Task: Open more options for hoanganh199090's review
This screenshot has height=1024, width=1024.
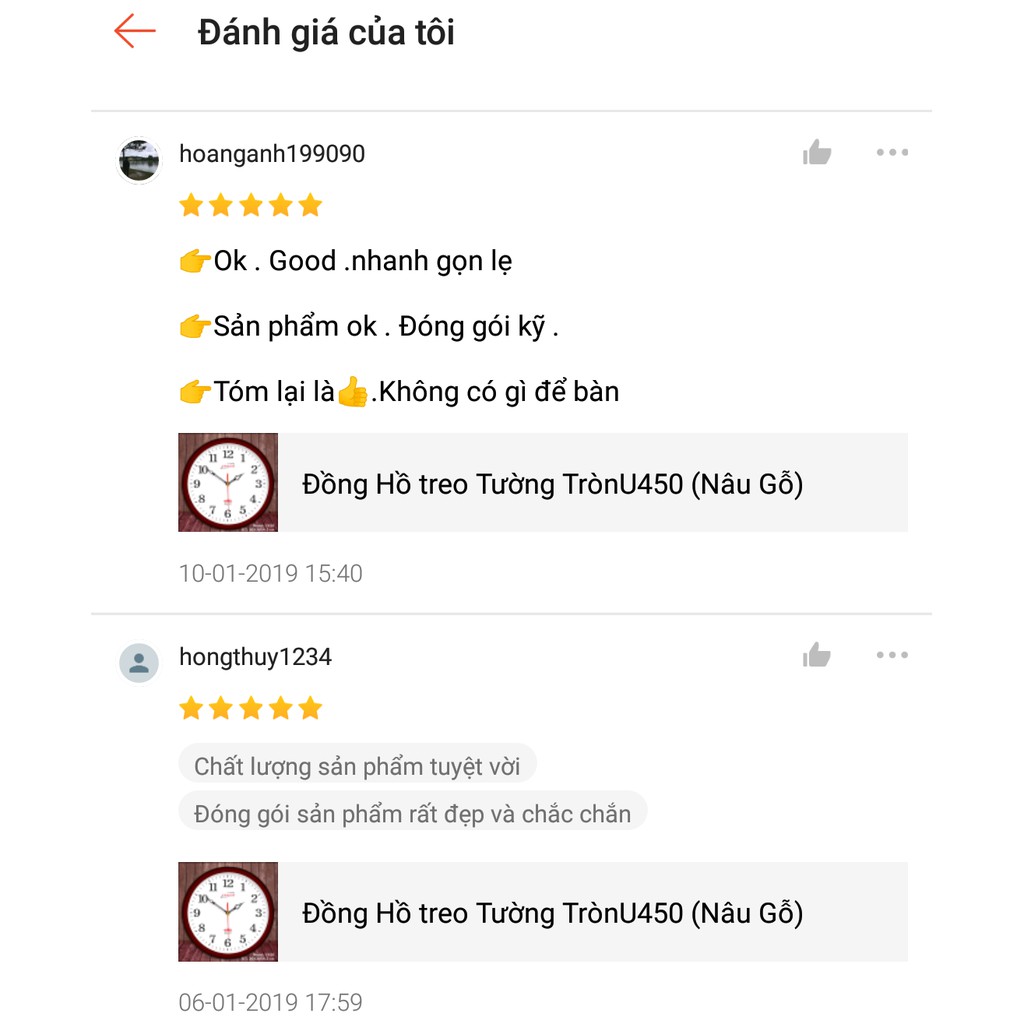Action: (x=891, y=153)
